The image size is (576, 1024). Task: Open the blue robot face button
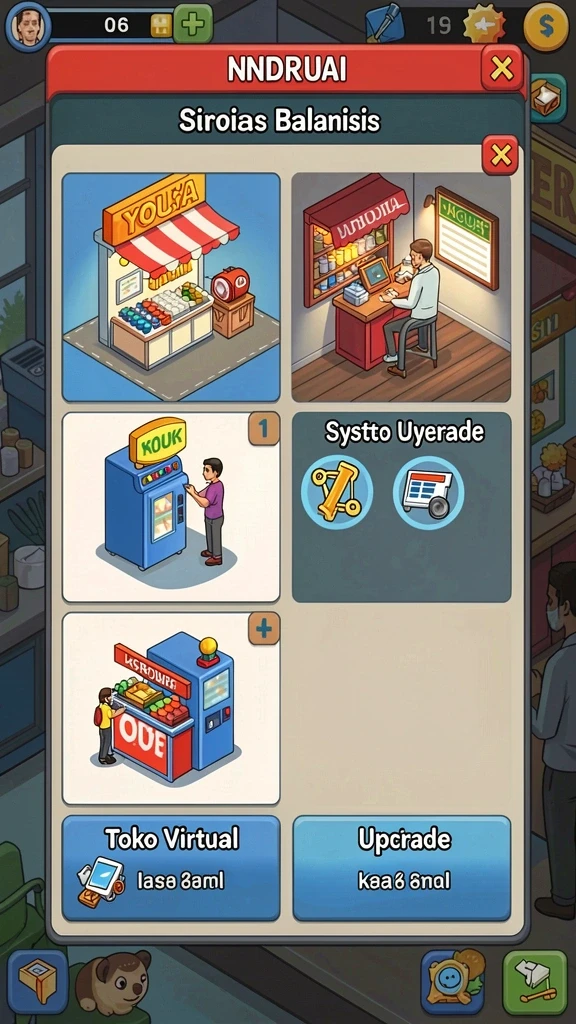452,982
